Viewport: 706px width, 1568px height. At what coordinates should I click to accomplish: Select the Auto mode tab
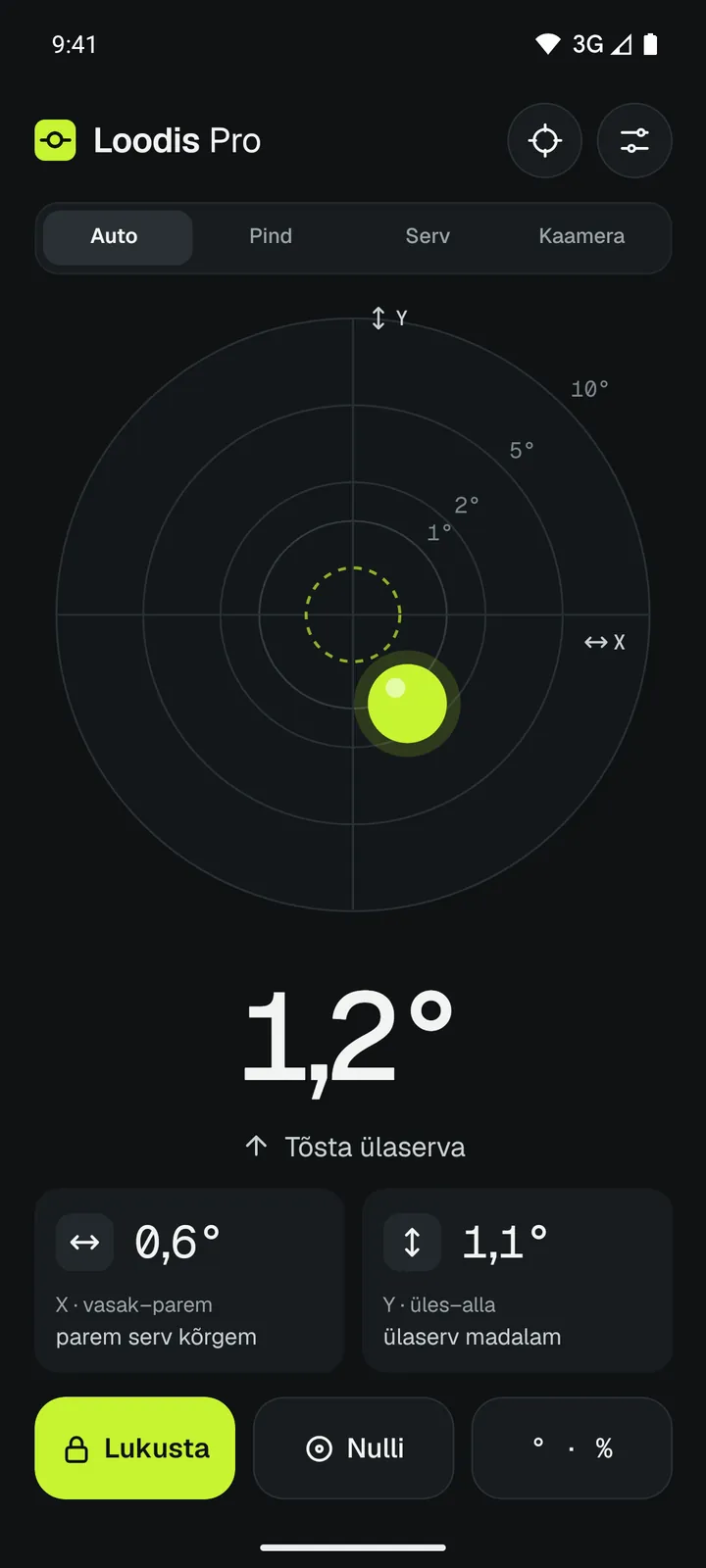click(115, 237)
